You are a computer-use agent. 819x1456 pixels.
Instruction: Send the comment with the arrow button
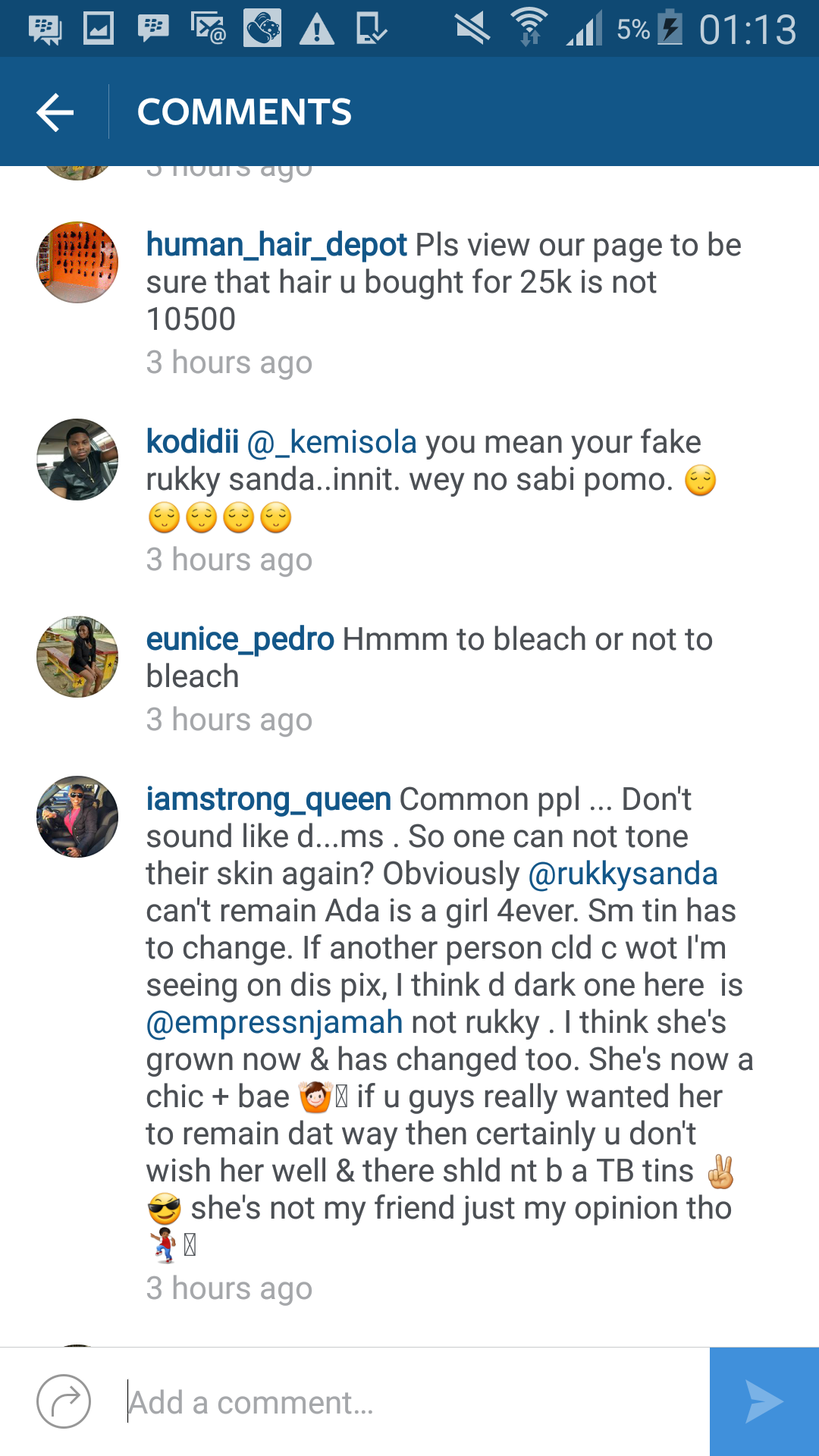click(764, 1401)
